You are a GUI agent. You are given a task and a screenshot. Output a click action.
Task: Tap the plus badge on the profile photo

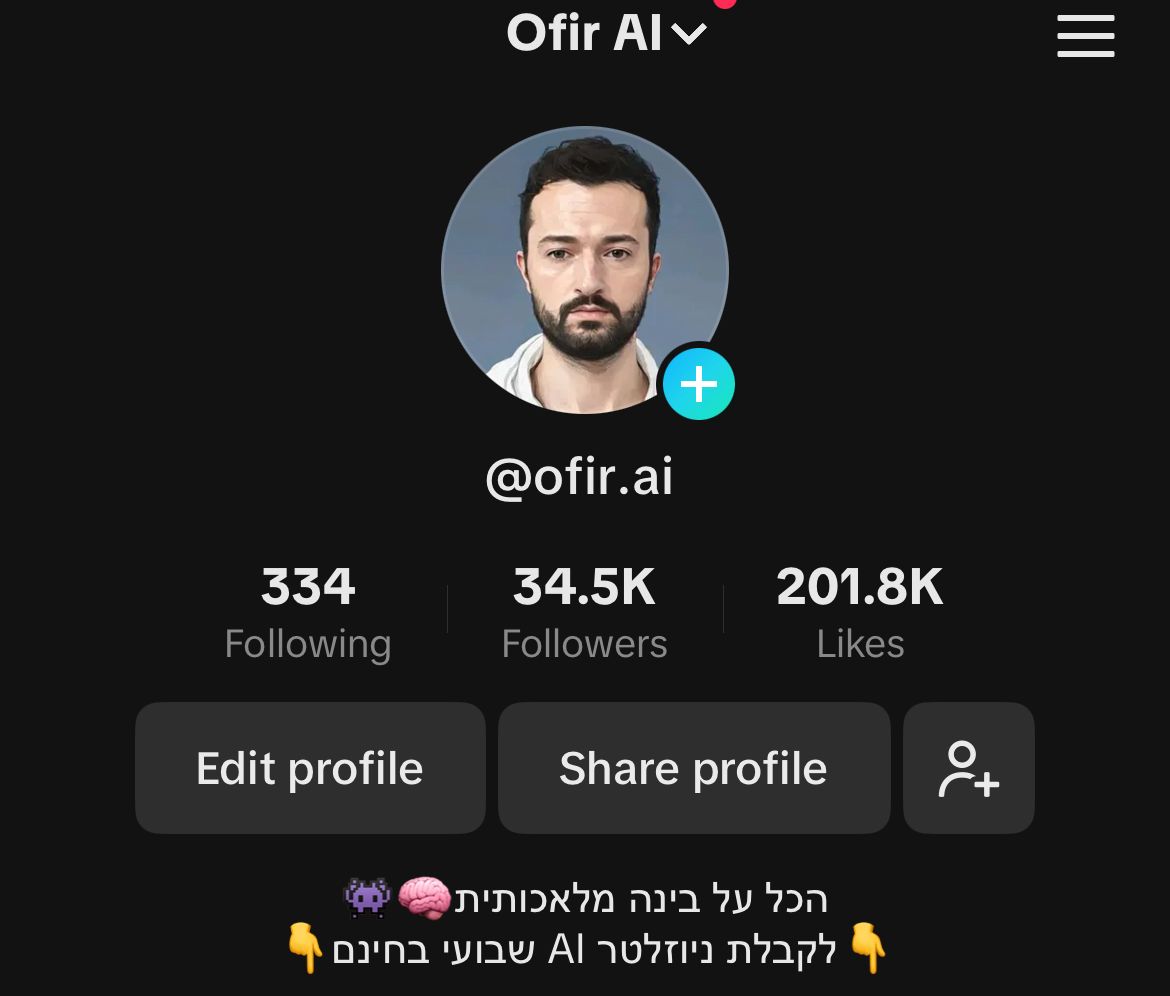pos(699,385)
